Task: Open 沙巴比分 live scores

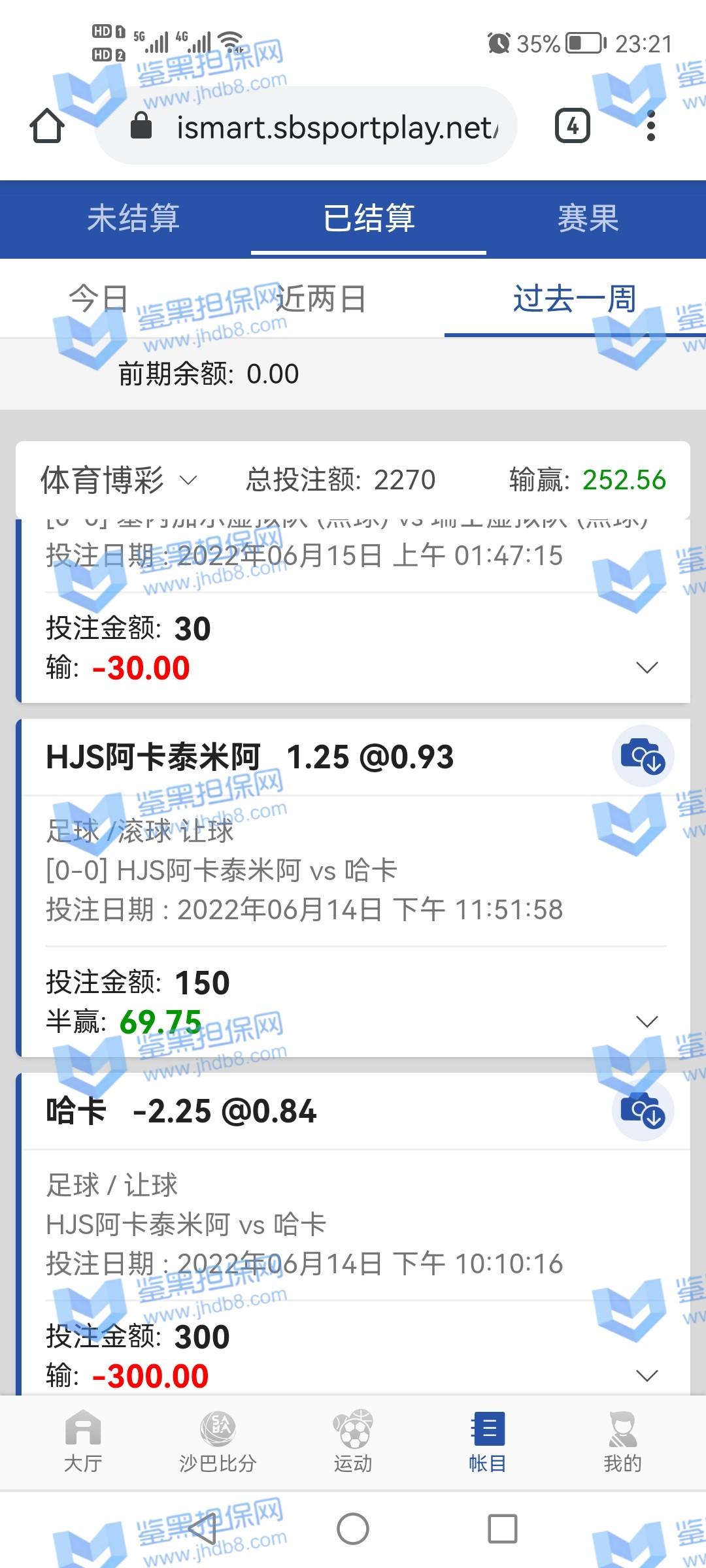Action: pyautogui.click(x=218, y=1441)
